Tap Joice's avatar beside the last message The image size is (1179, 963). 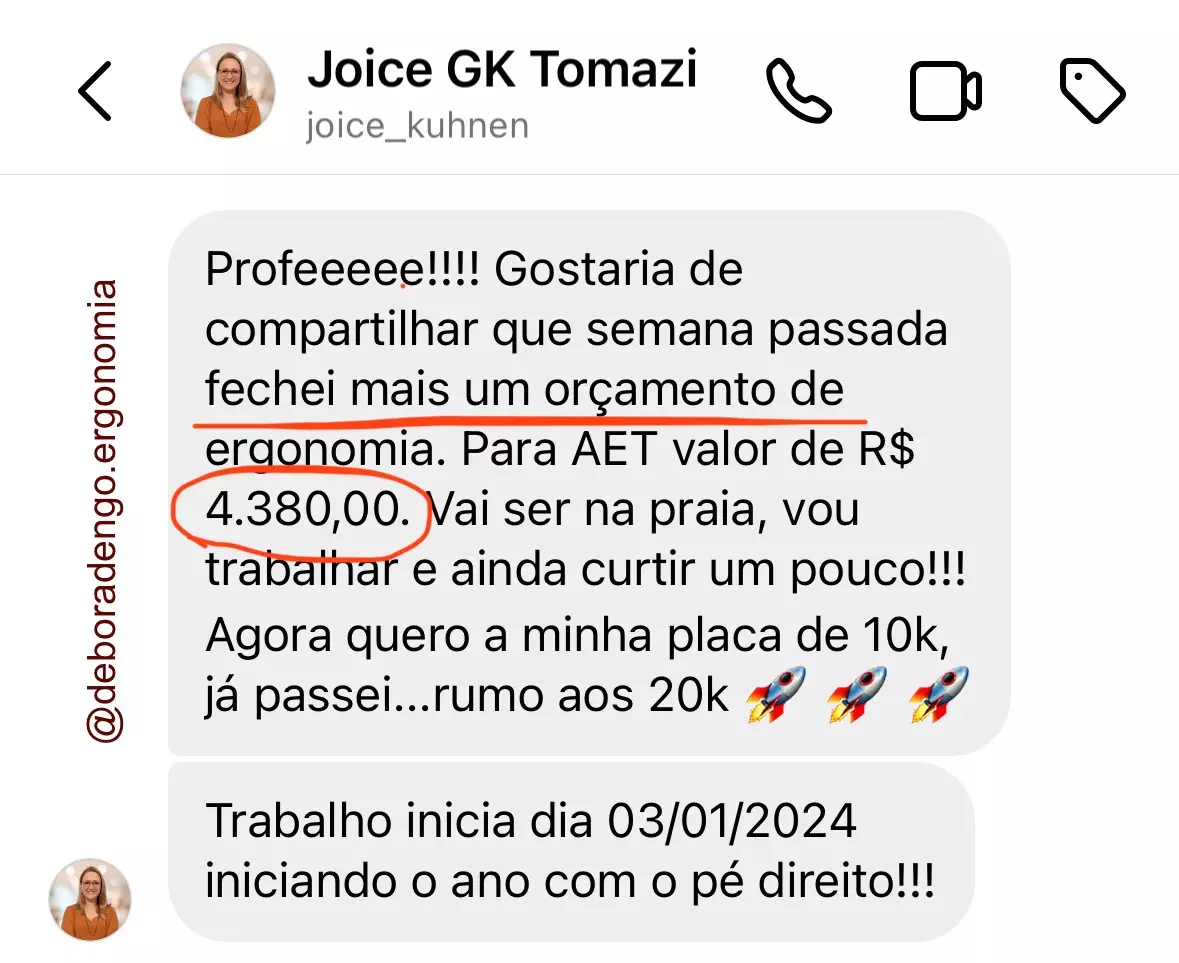click(x=90, y=899)
